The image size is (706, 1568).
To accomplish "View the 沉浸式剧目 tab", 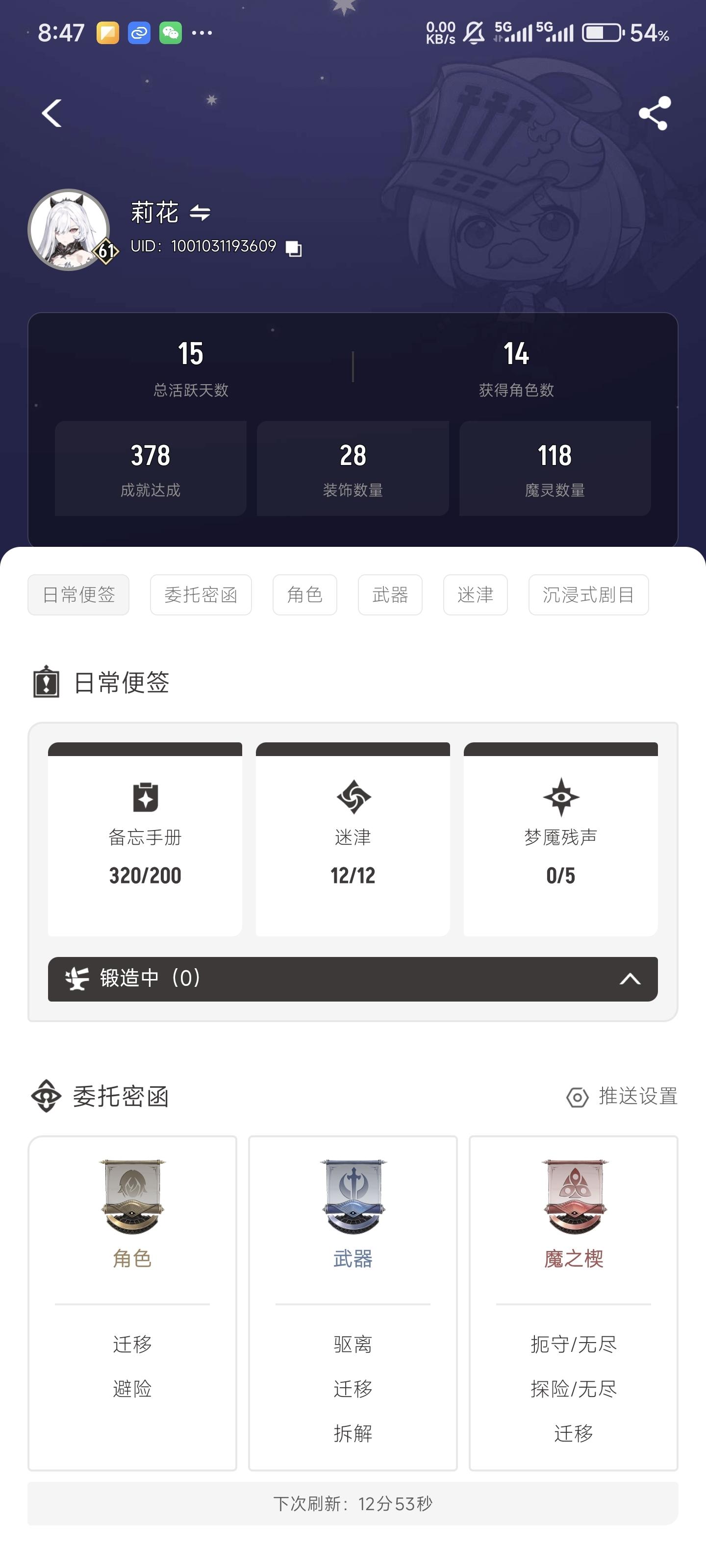I will click(x=588, y=595).
